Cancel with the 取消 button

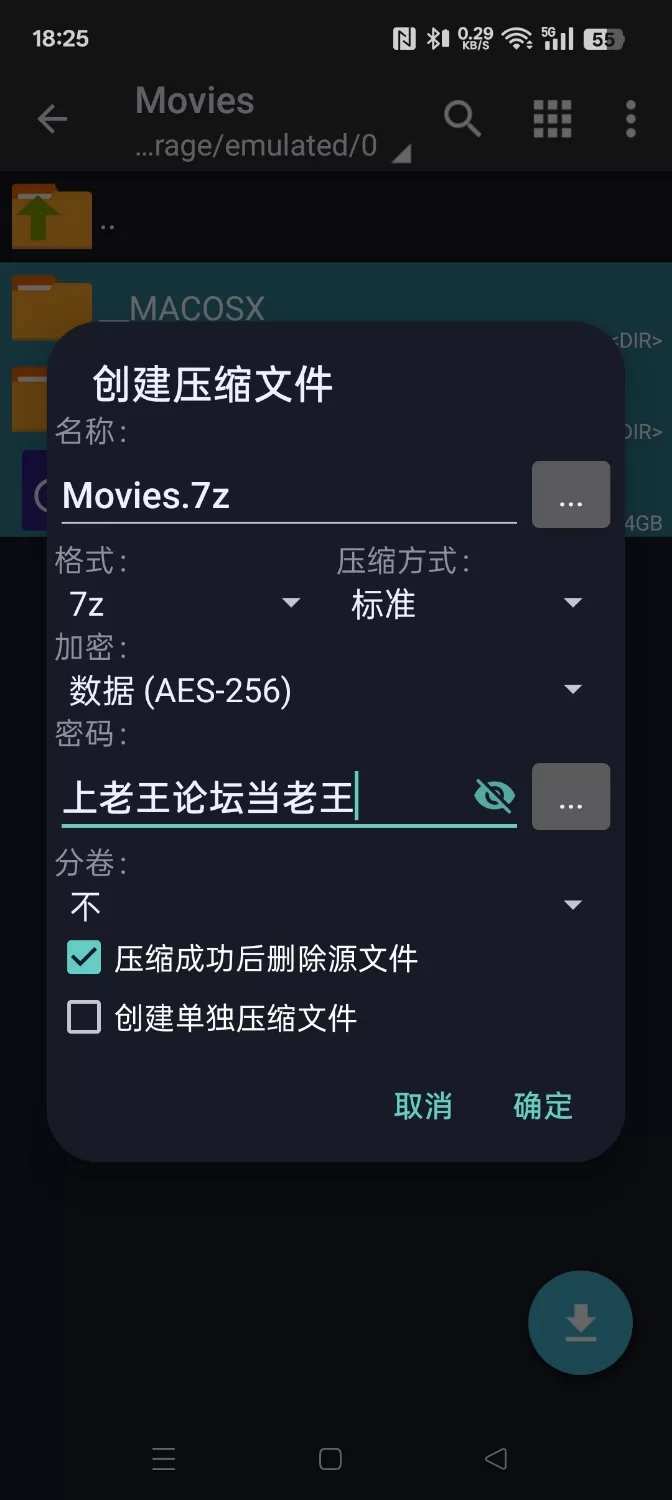(423, 1106)
